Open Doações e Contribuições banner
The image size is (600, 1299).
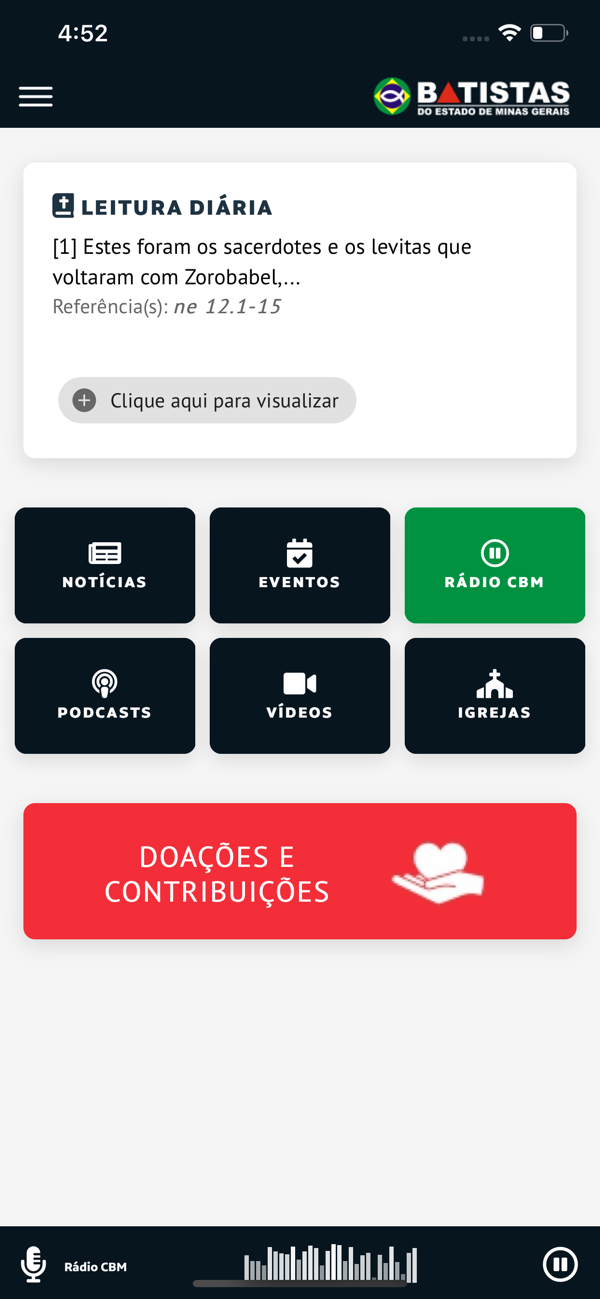coord(300,871)
